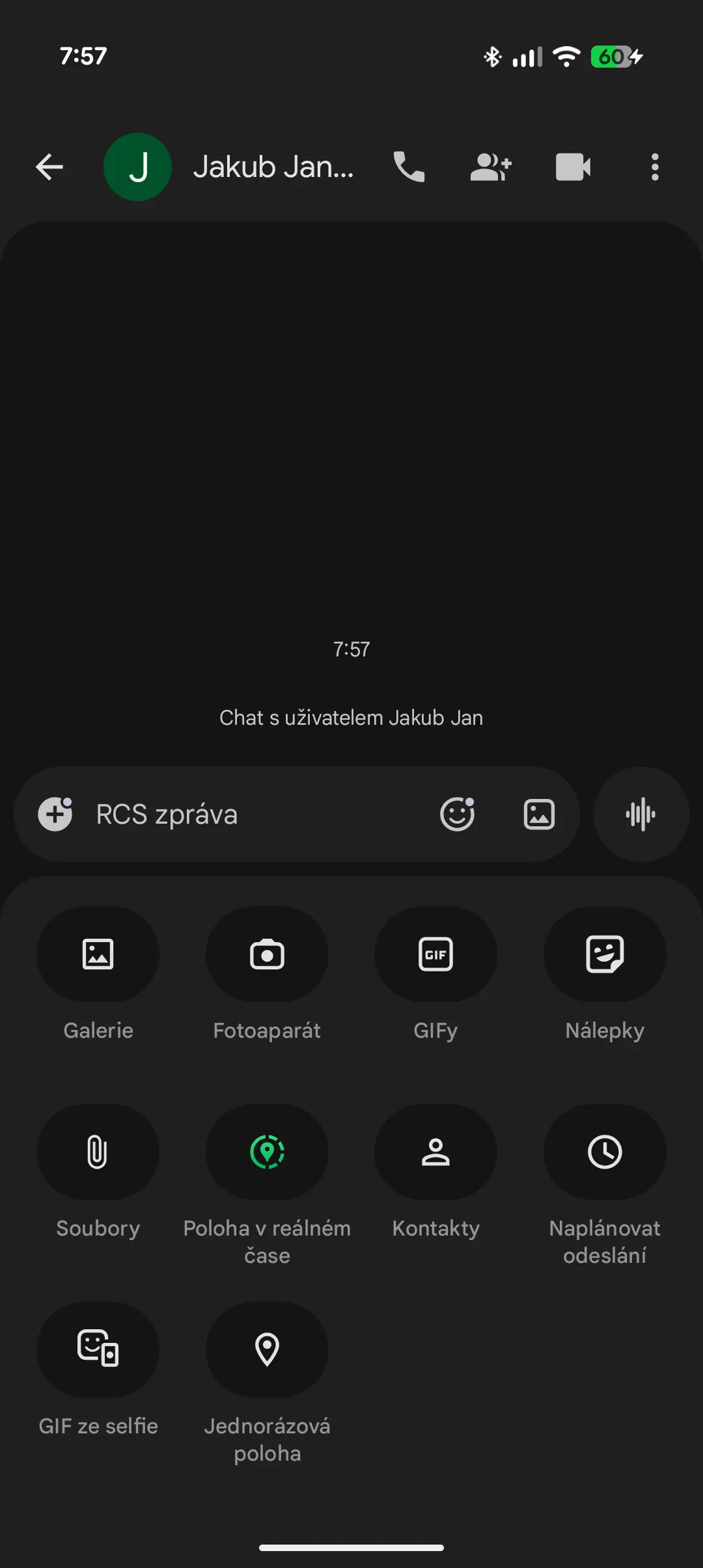This screenshot has width=703, height=1568.
Task: Attach a file via Soubory
Action: coord(98,1152)
